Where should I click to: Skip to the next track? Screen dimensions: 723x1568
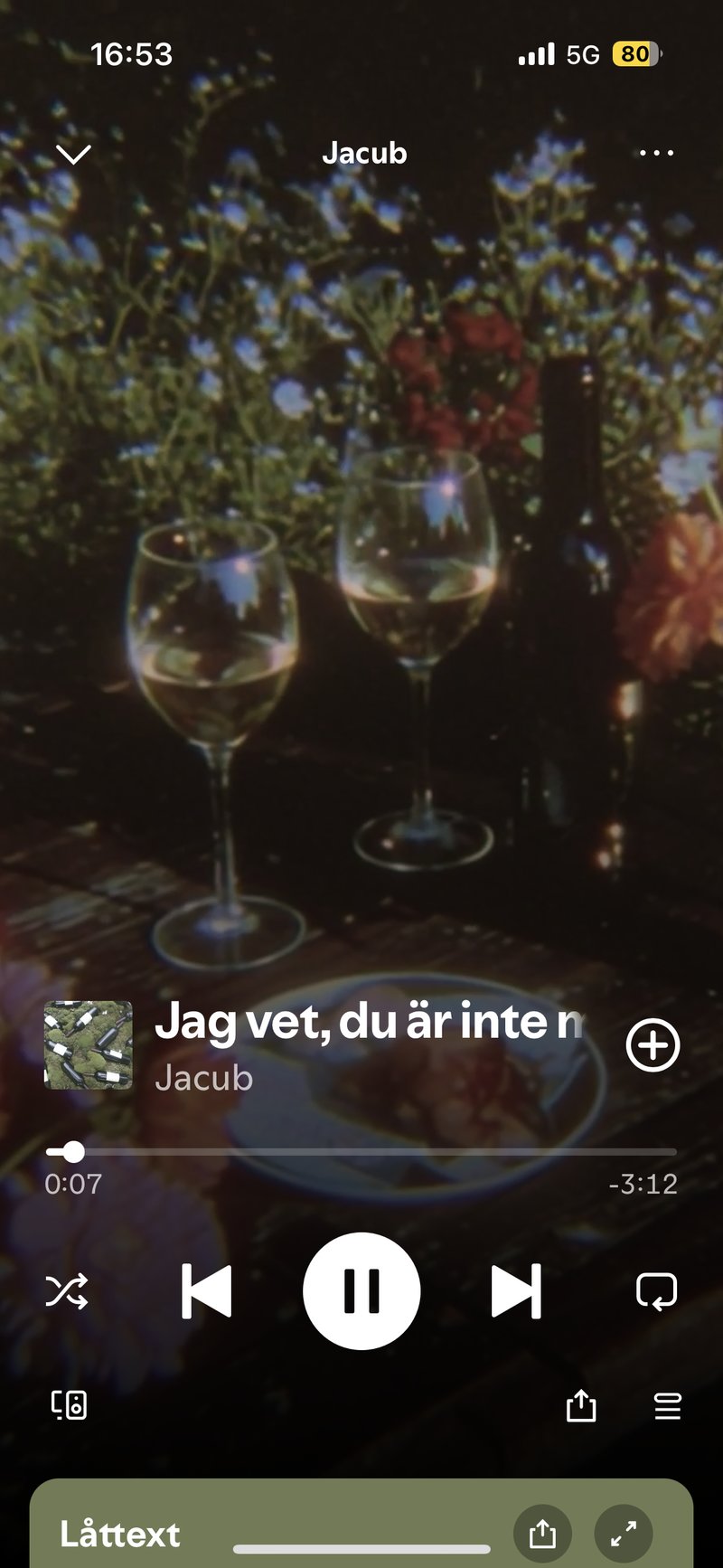coord(516,1291)
